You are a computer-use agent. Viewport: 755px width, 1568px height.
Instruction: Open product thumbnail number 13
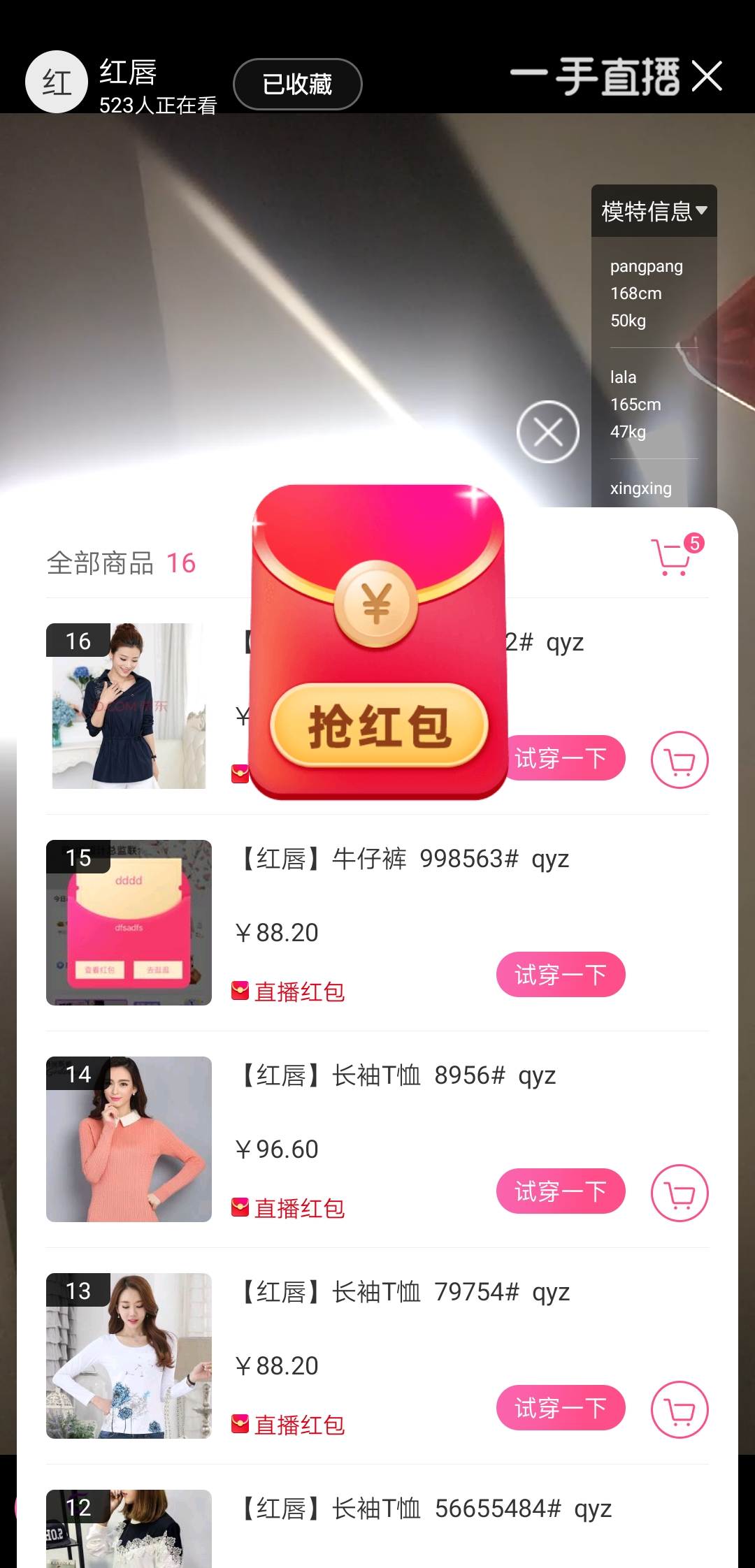129,1356
